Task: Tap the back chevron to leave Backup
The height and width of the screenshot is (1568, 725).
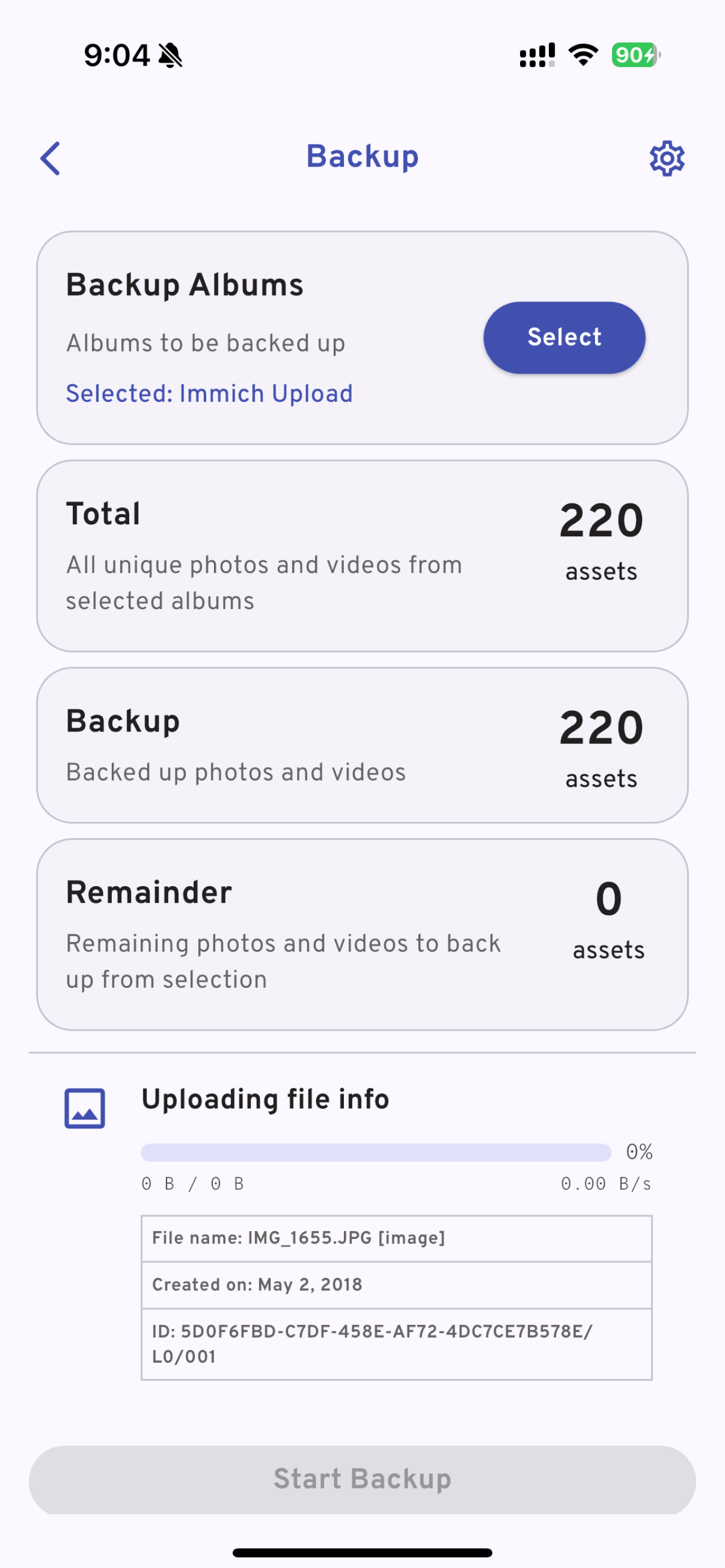Action: click(x=50, y=158)
